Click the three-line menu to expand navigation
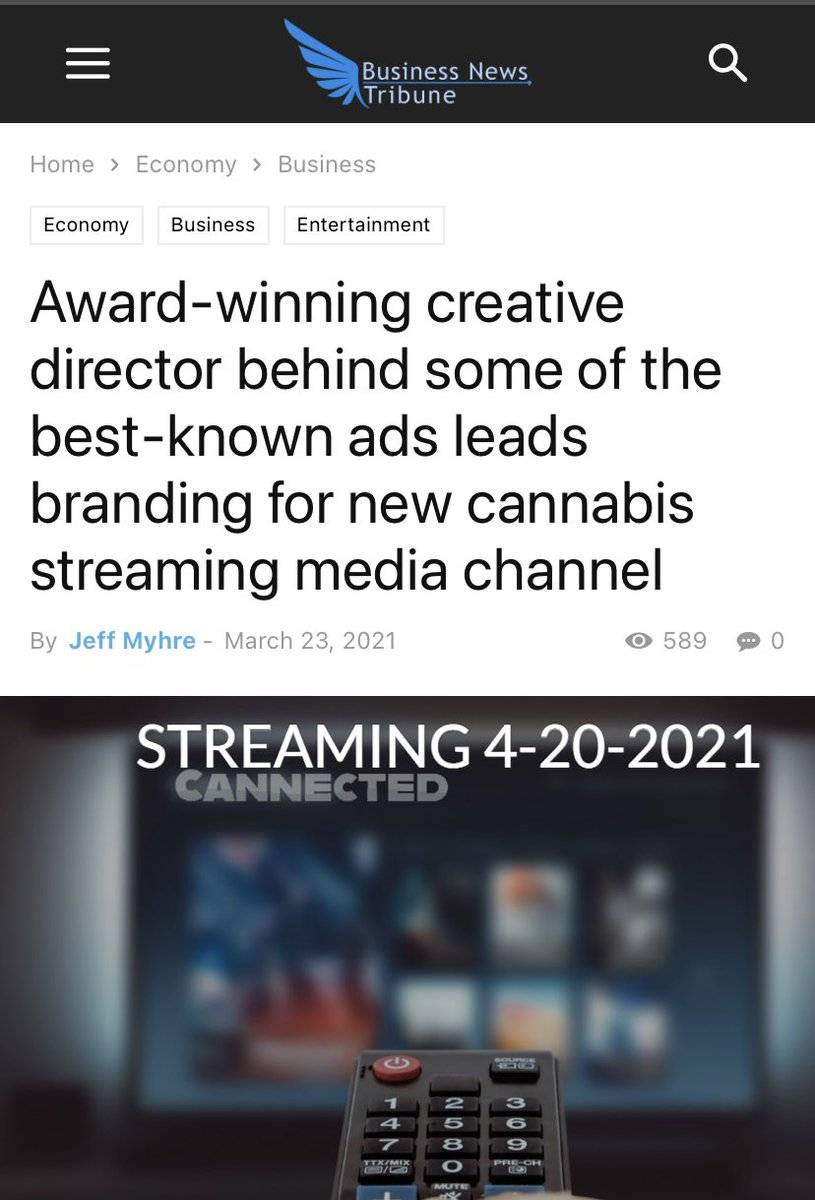Screen dimensions: 815x1200 (x=87, y=63)
